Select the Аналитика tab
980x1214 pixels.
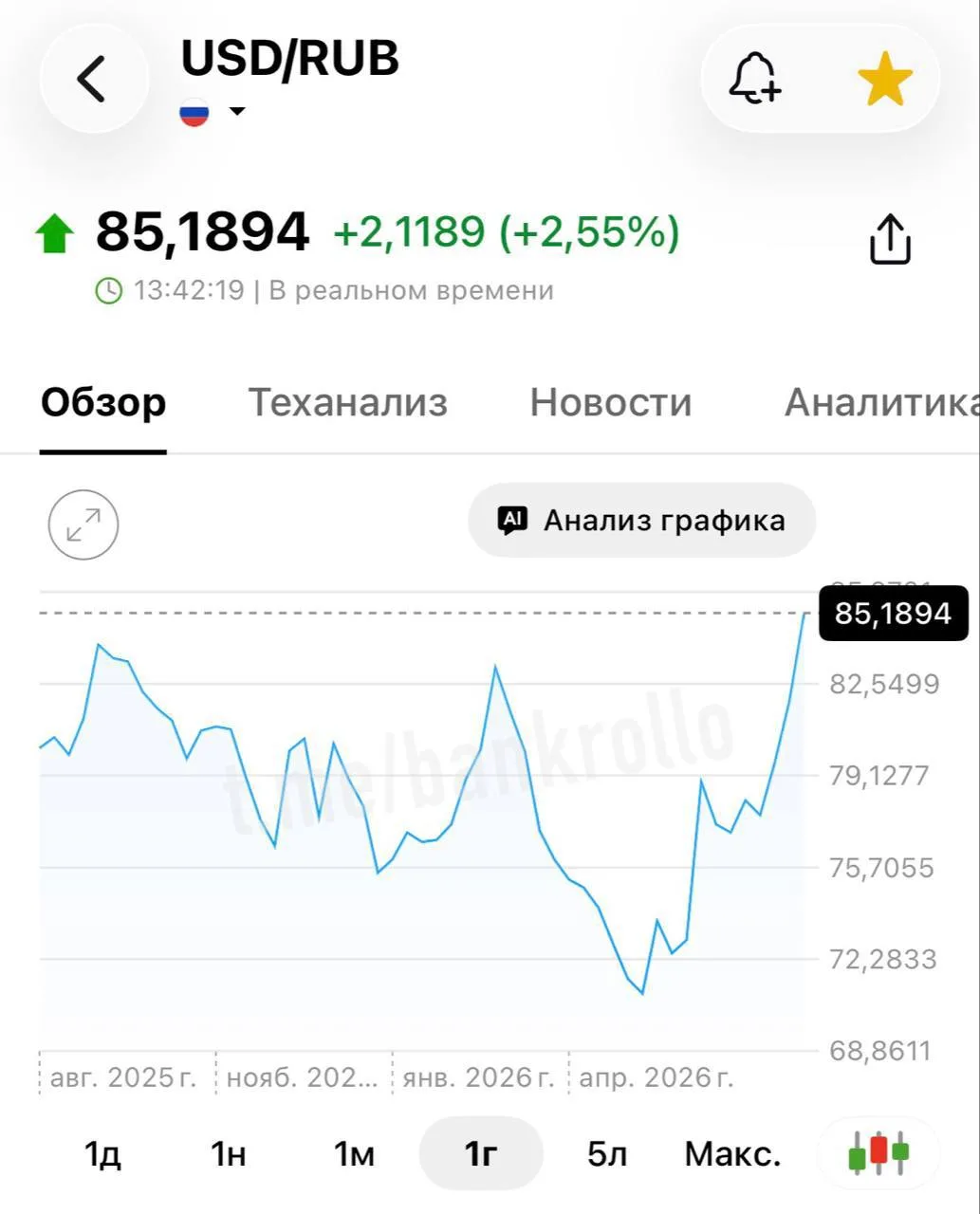[881, 402]
